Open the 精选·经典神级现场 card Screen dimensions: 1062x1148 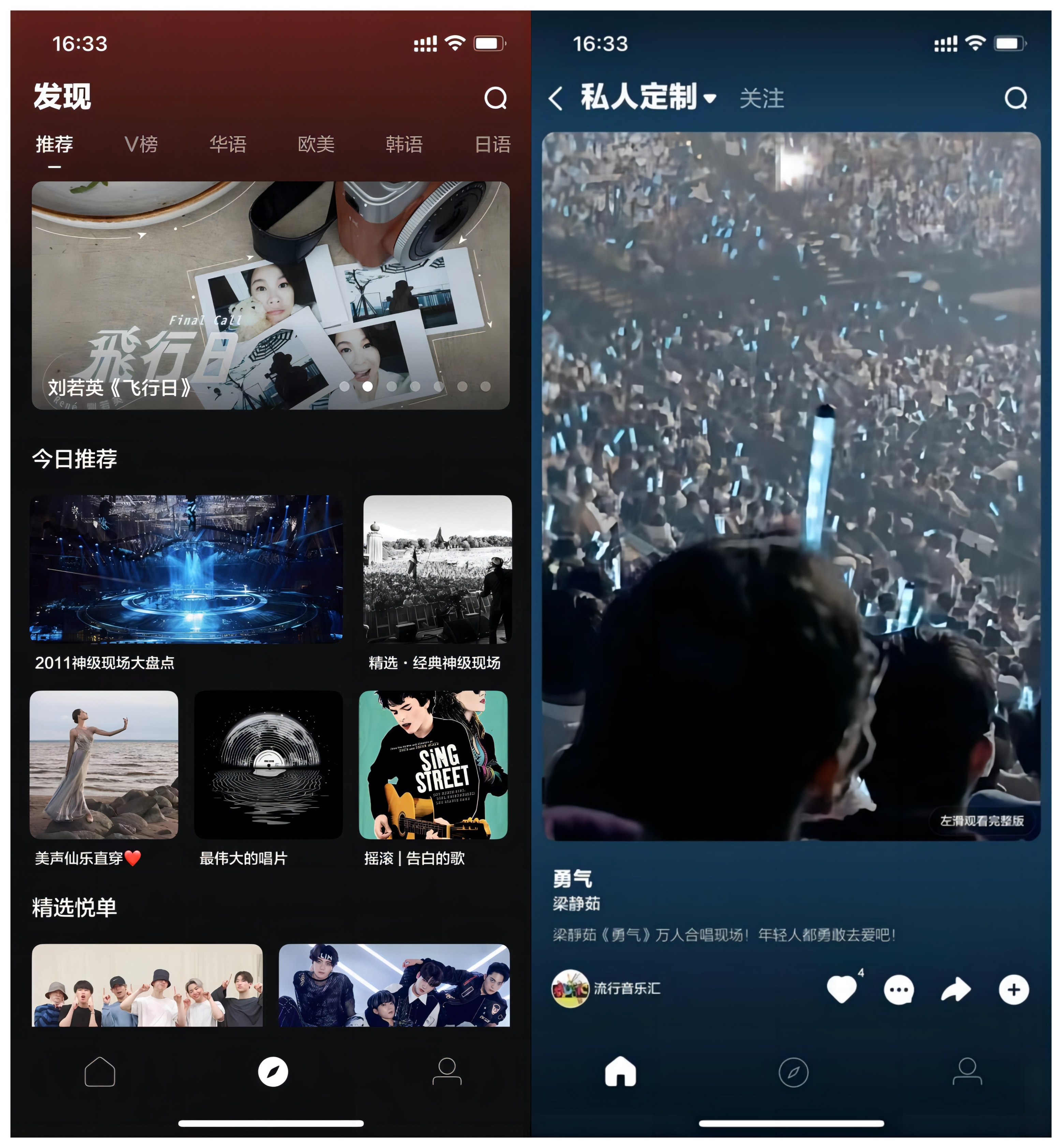[437, 569]
